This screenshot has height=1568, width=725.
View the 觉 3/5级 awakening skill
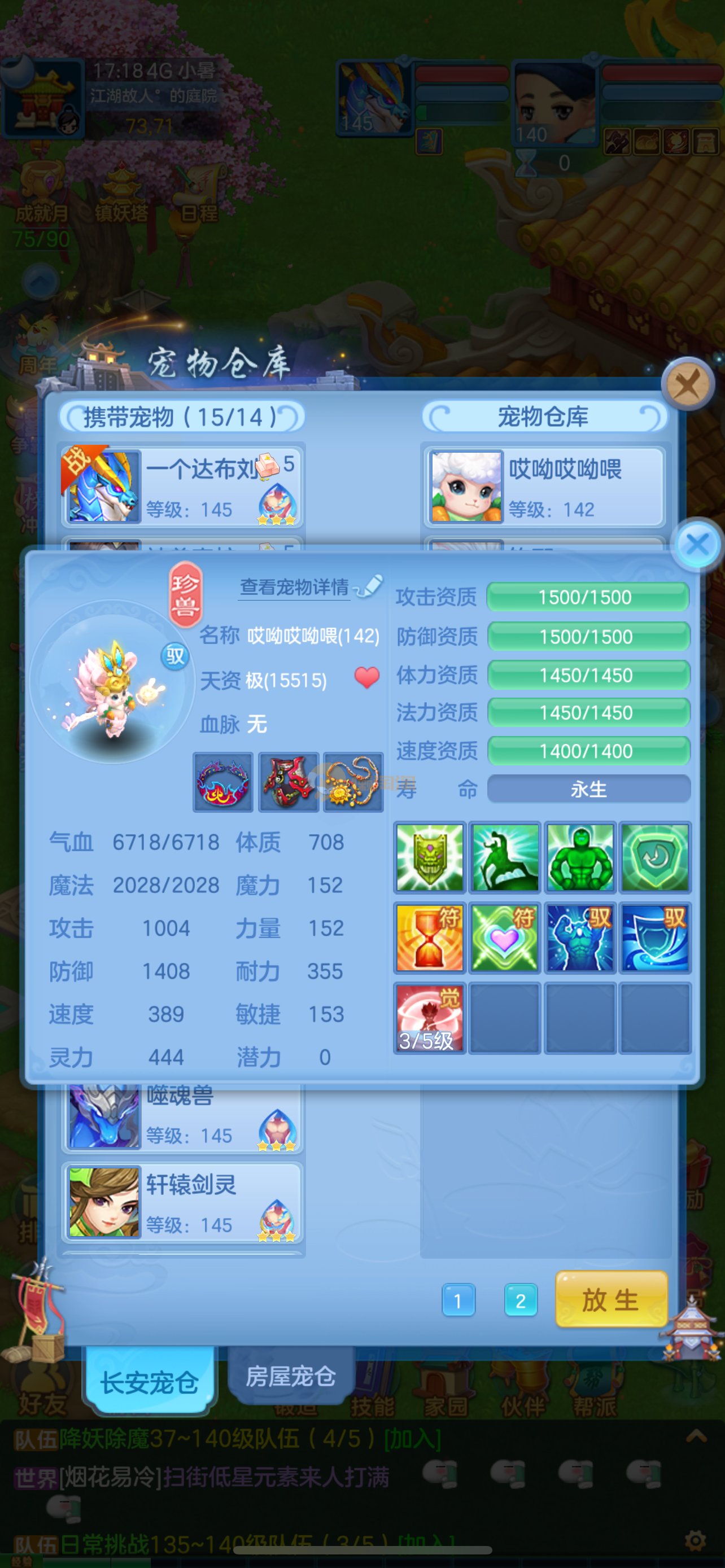pos(430,1018)
